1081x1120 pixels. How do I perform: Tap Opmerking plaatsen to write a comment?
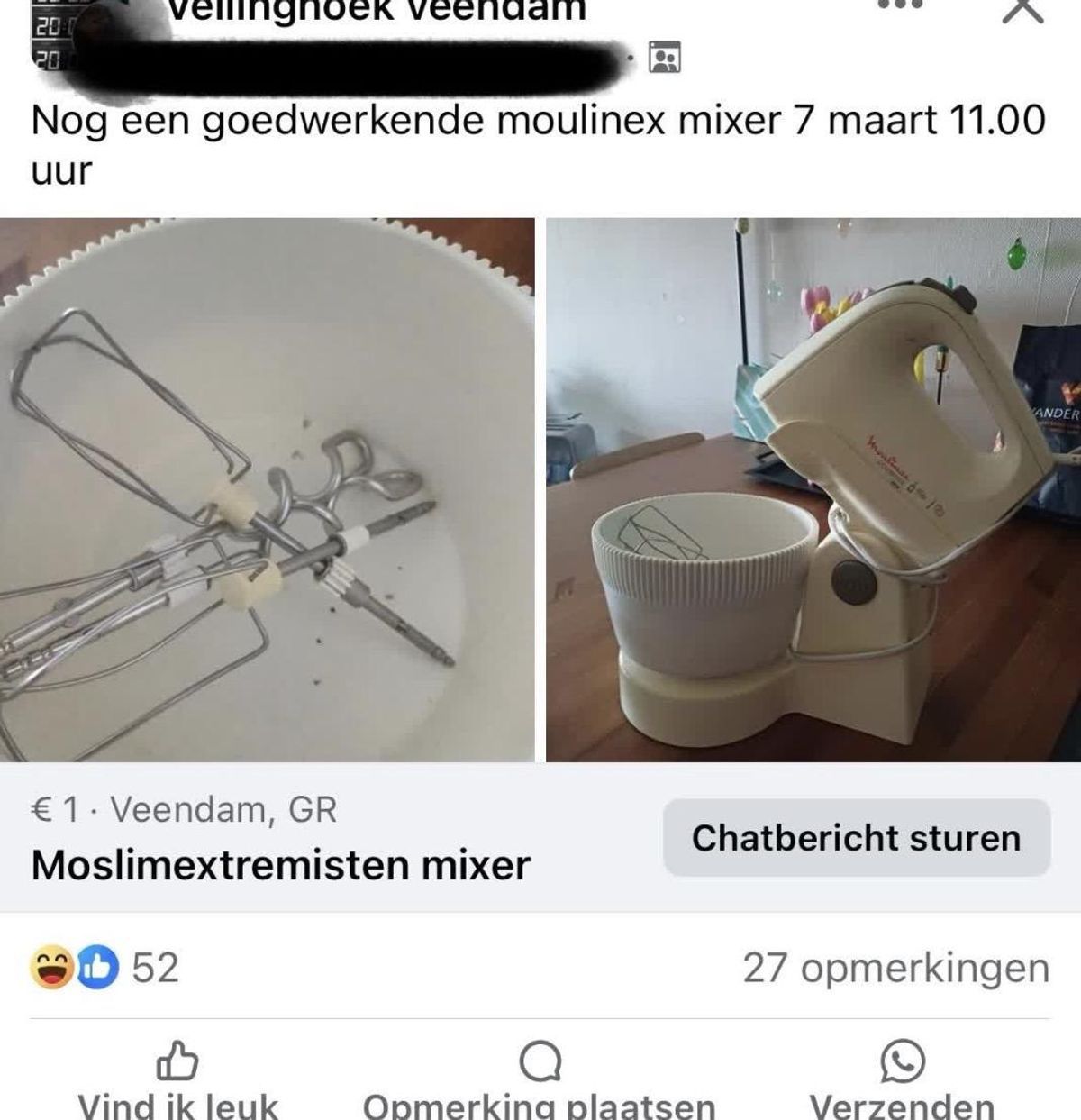[x=539, y=1080]
